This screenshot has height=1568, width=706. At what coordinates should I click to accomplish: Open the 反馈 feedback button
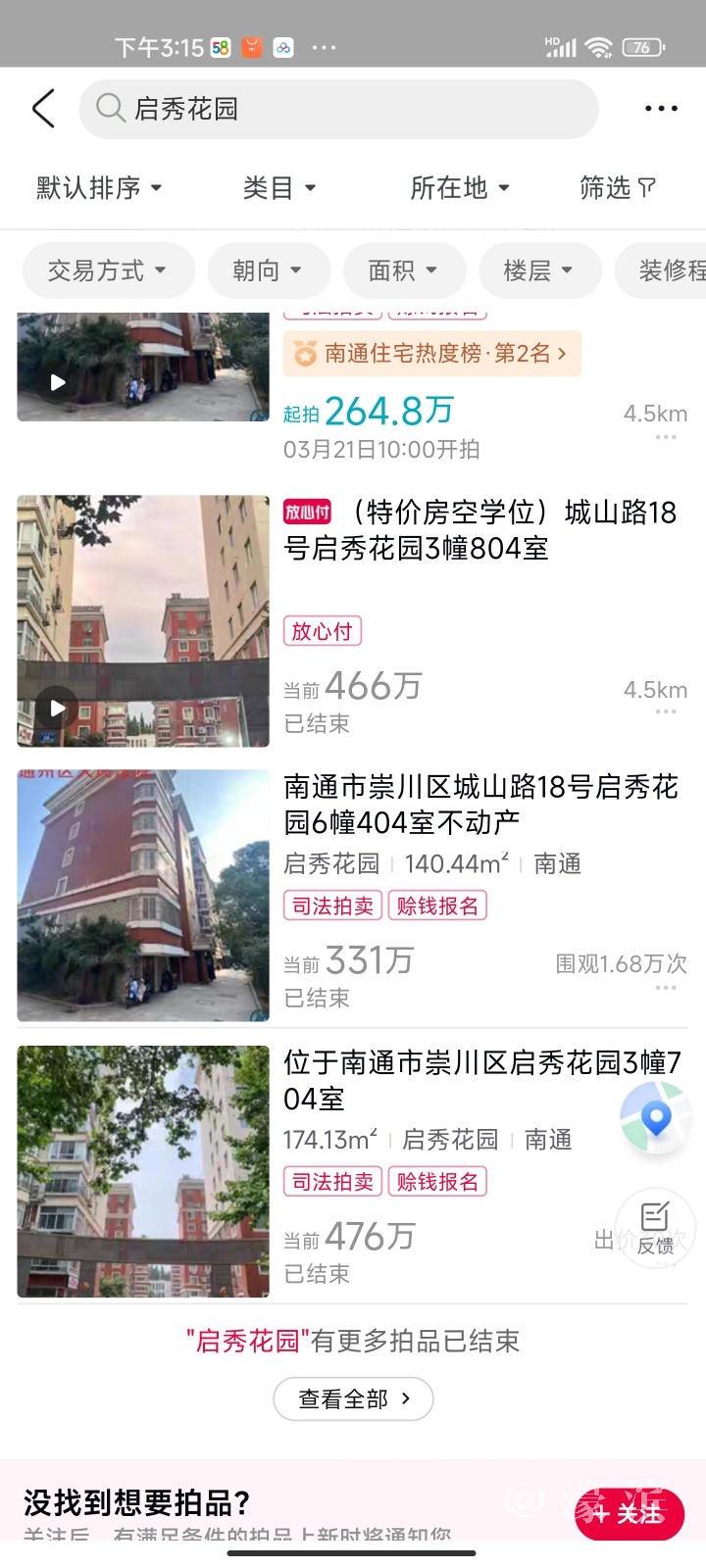[655, 1228]
